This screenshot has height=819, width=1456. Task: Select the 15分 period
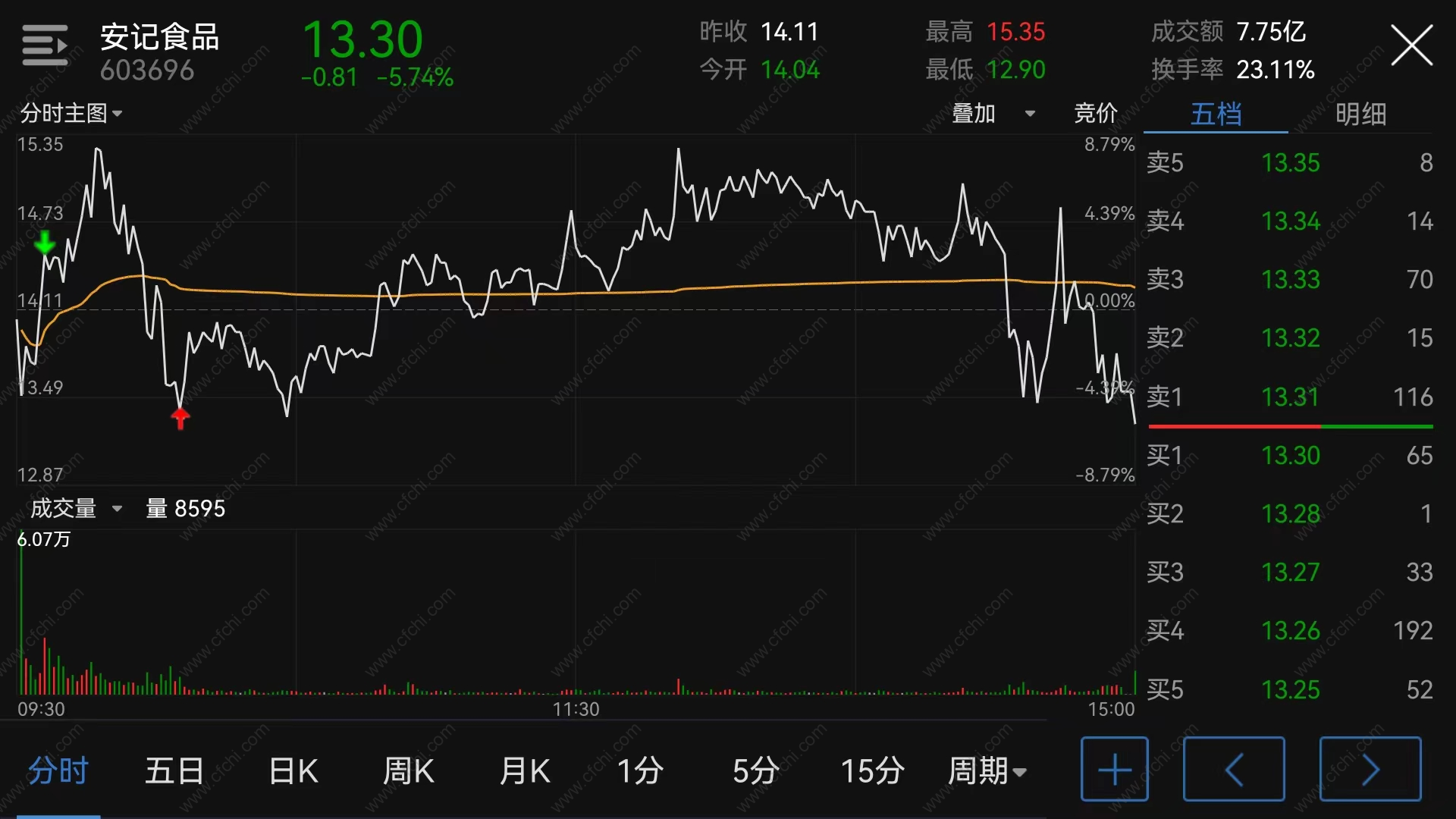(872, 771)
